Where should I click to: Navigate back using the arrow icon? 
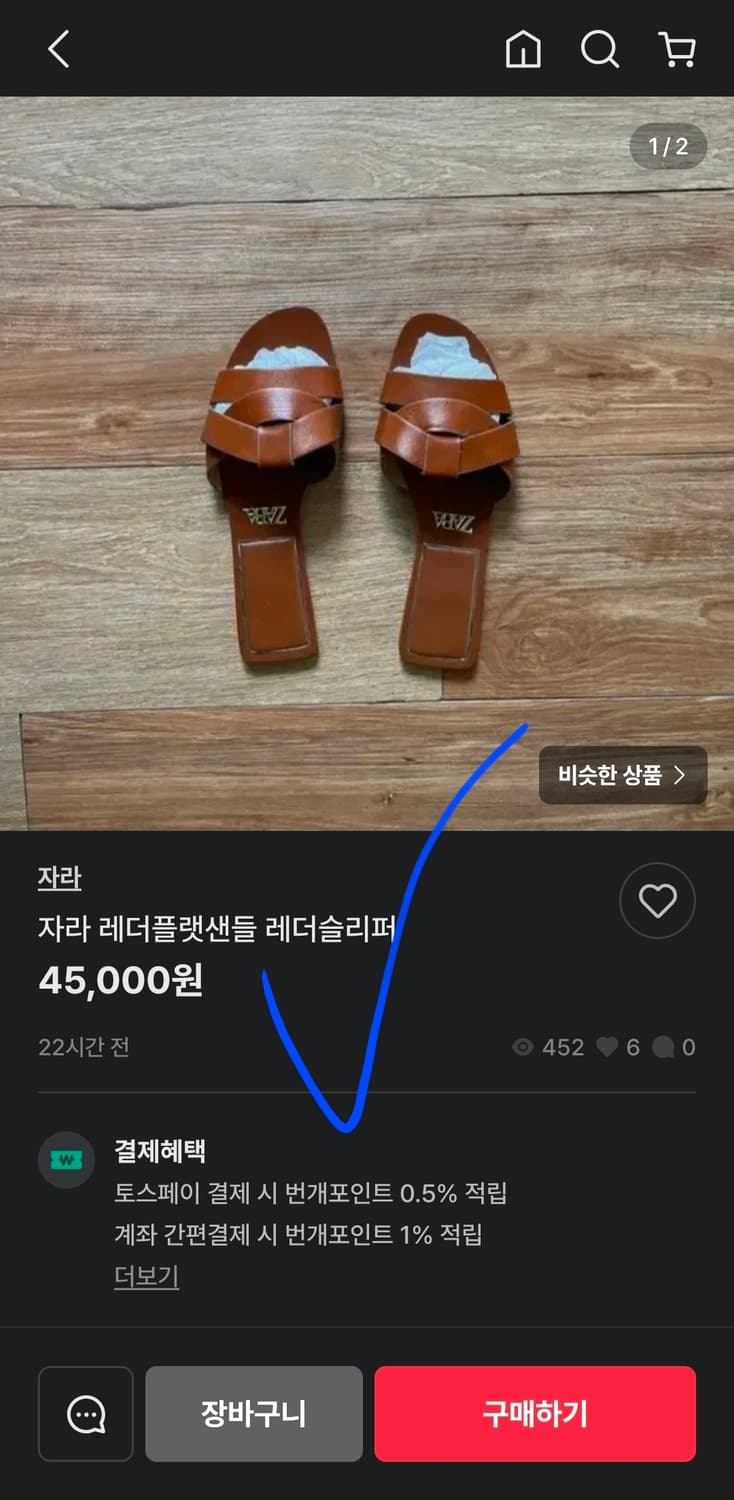tap(57, 47)
